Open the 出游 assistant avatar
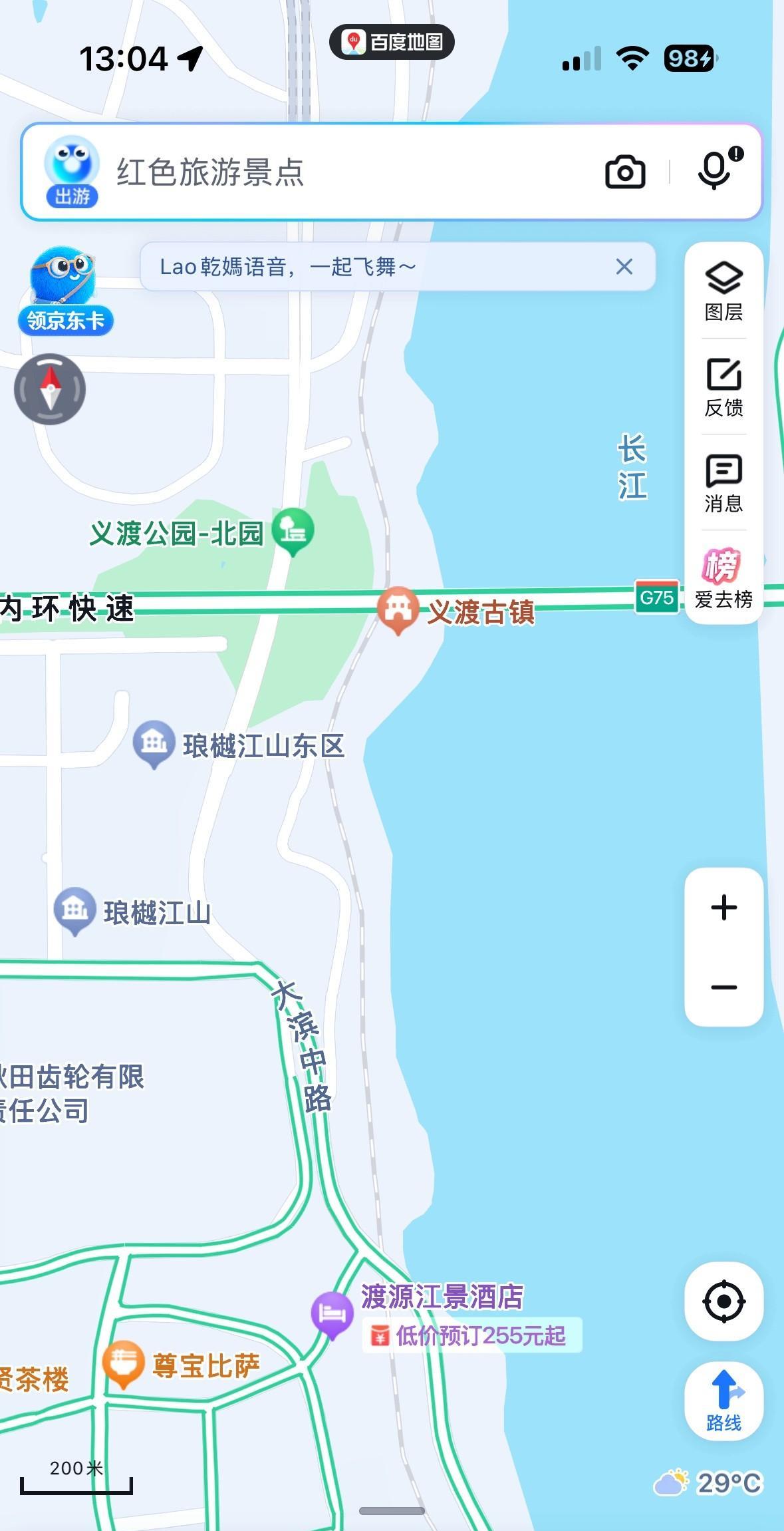Viewport: 784px width, 1531px height. tap(72, 171)
